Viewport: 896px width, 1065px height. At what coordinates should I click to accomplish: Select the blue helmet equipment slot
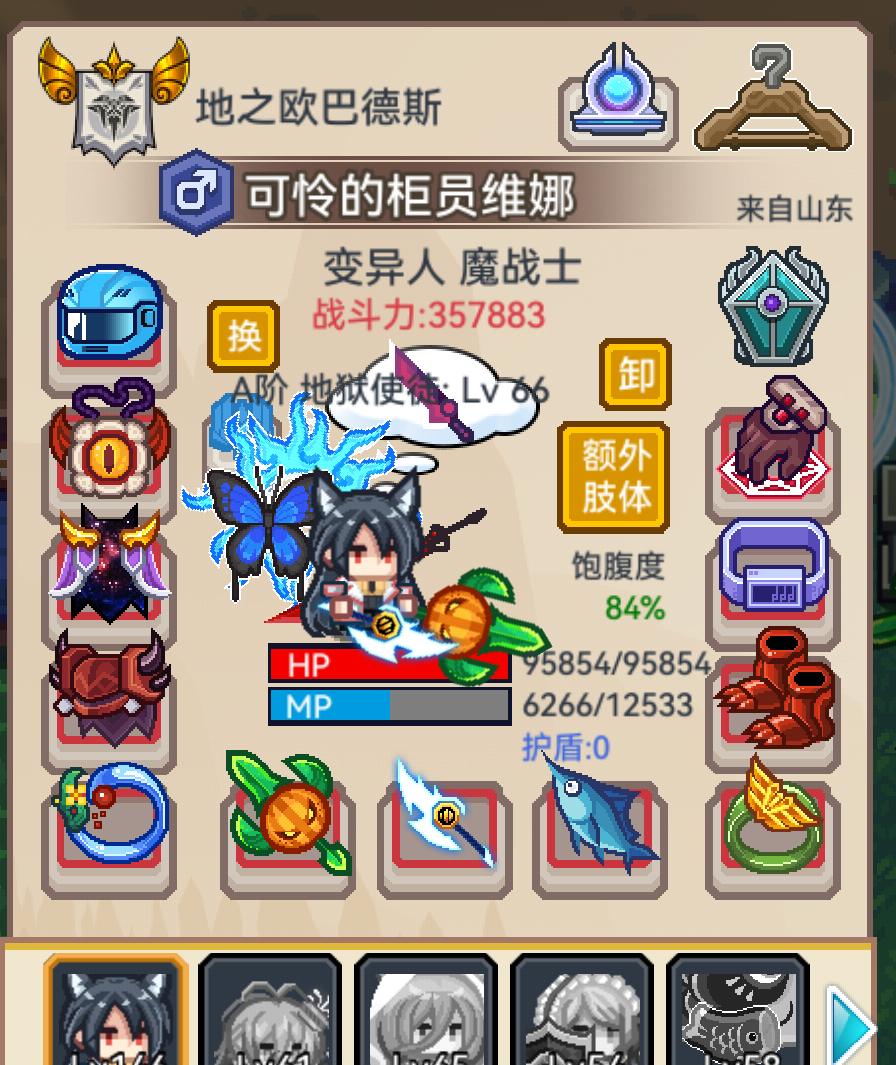(108, 315)
